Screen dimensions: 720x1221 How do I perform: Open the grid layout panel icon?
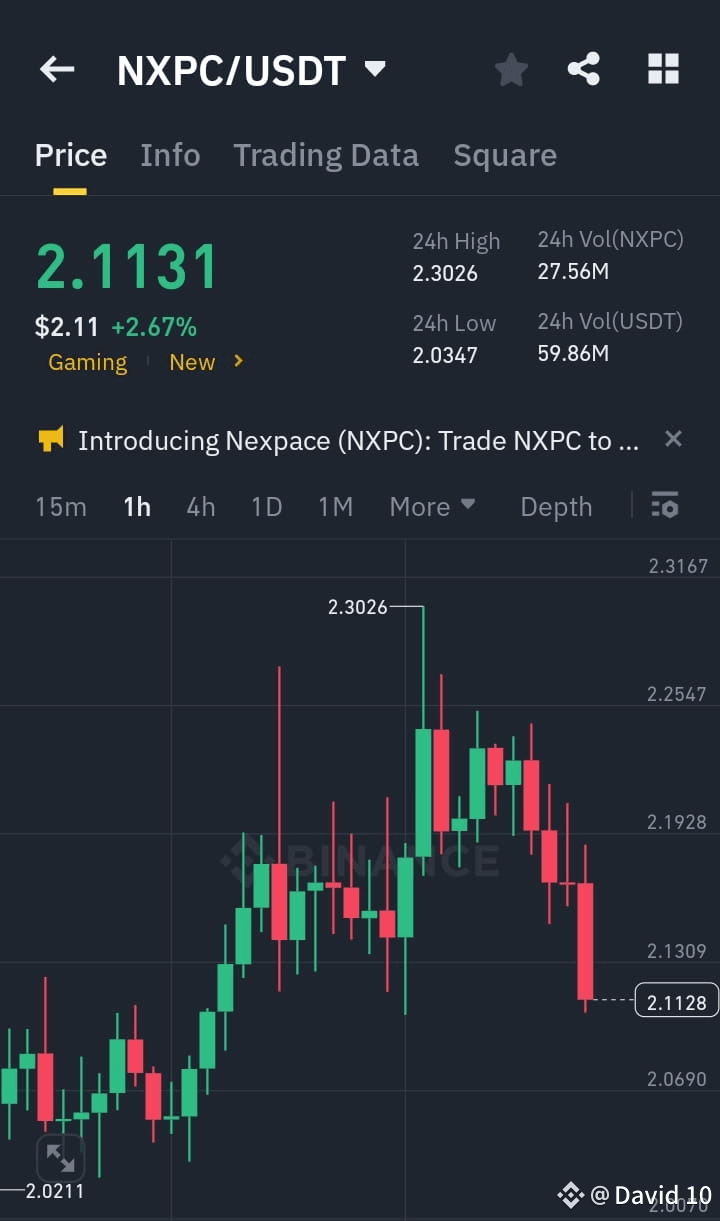coord(662,68)
